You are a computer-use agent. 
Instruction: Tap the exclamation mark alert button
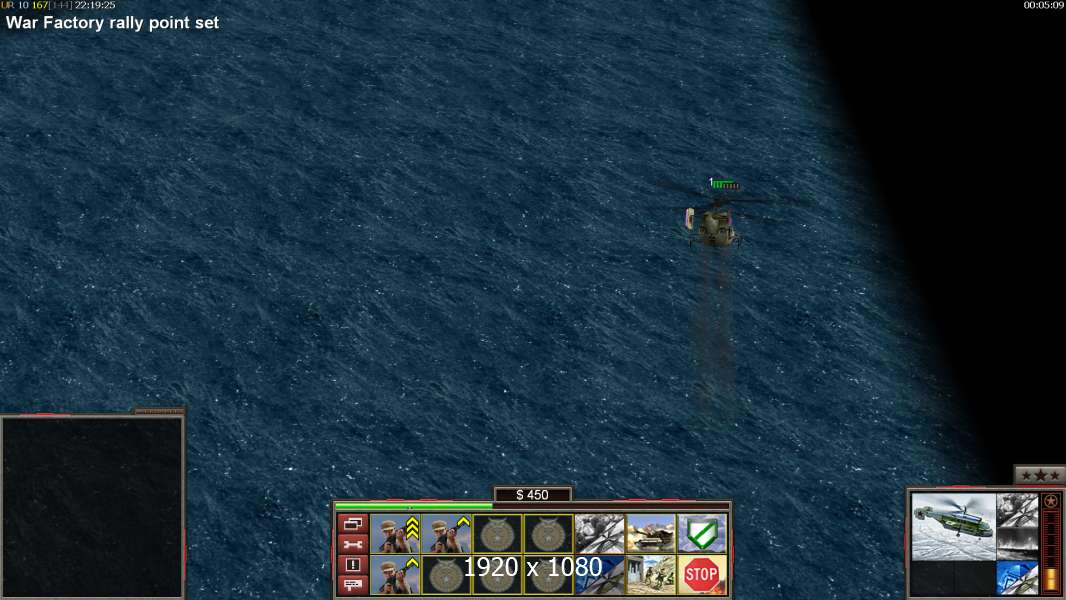click(353, 564)
